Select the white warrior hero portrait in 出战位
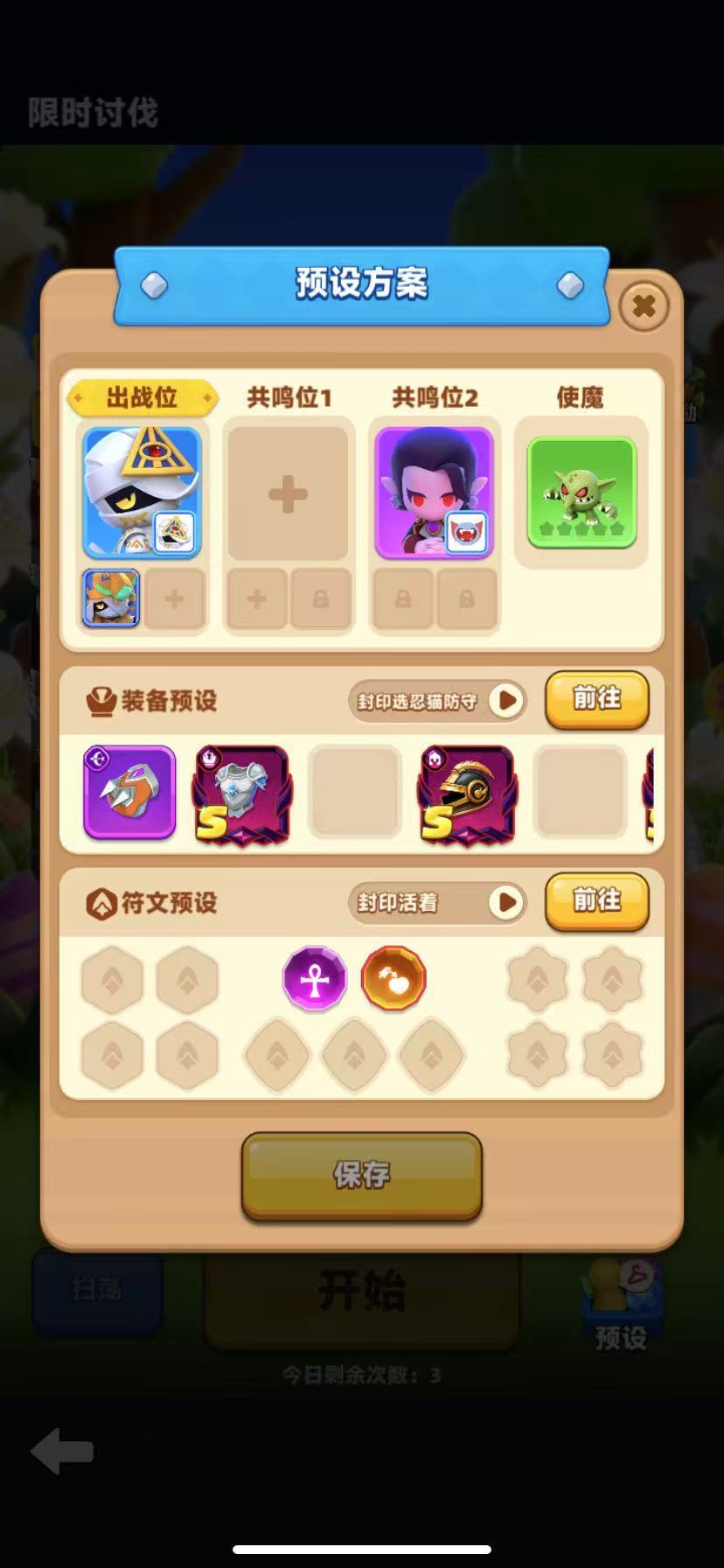724x1568 pixels. [141, 493]
